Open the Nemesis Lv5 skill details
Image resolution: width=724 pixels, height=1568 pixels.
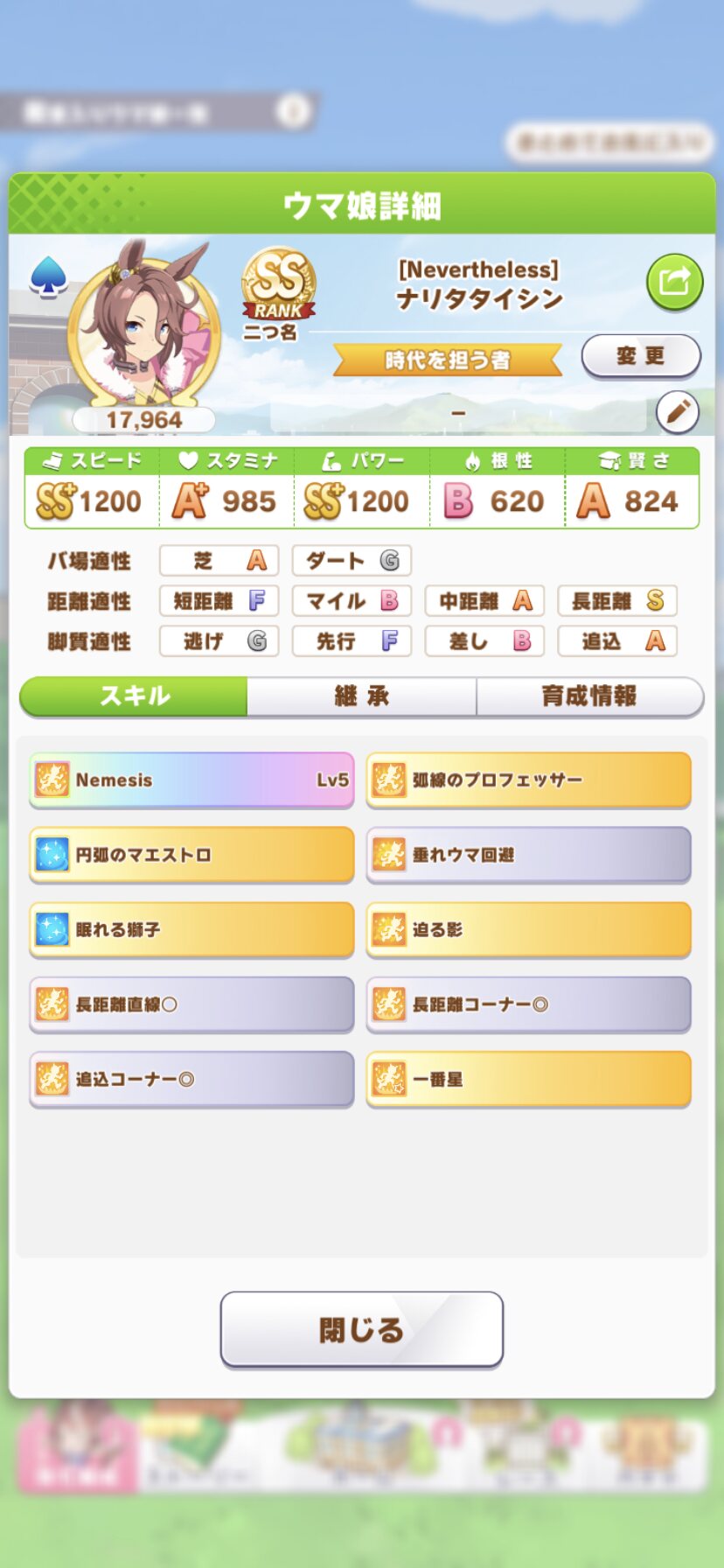click(191, 780)
